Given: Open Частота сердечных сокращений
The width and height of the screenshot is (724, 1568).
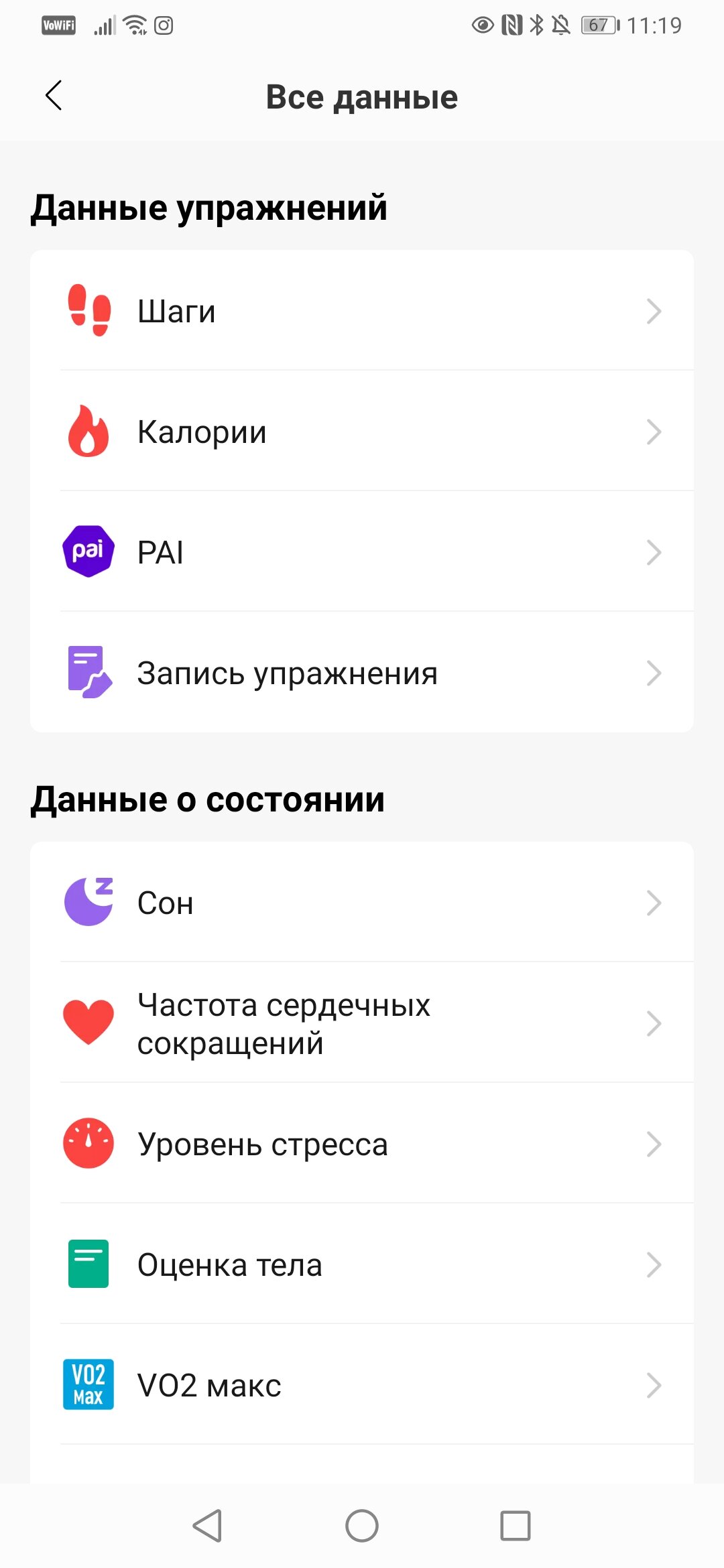Looking at the screenshot, I should coord(362,1023).
